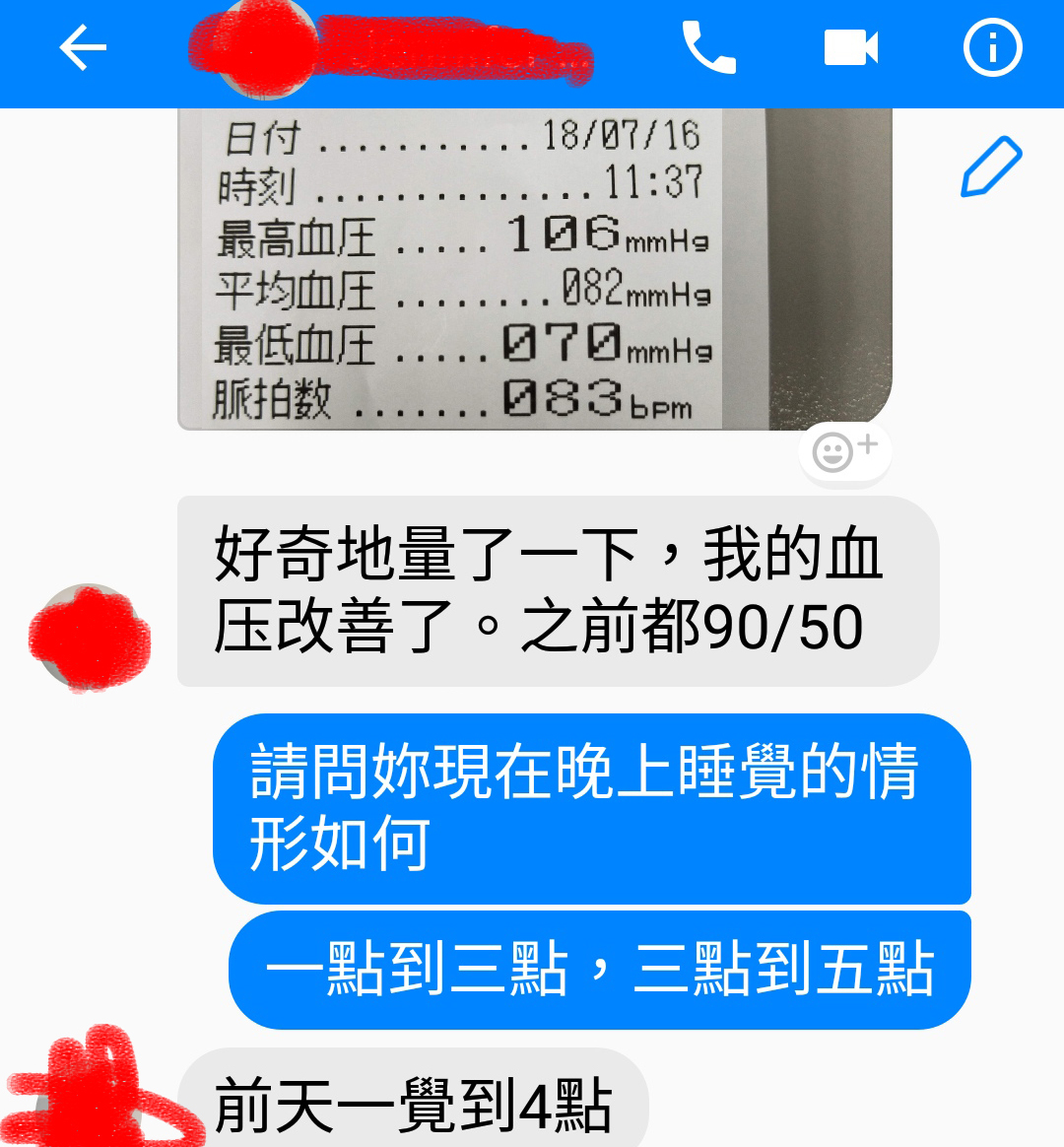The height and width of the screenshot is (1147, 1064).
Task: Add an emoji reaction to the photo
Action: (x=844, y=452)
